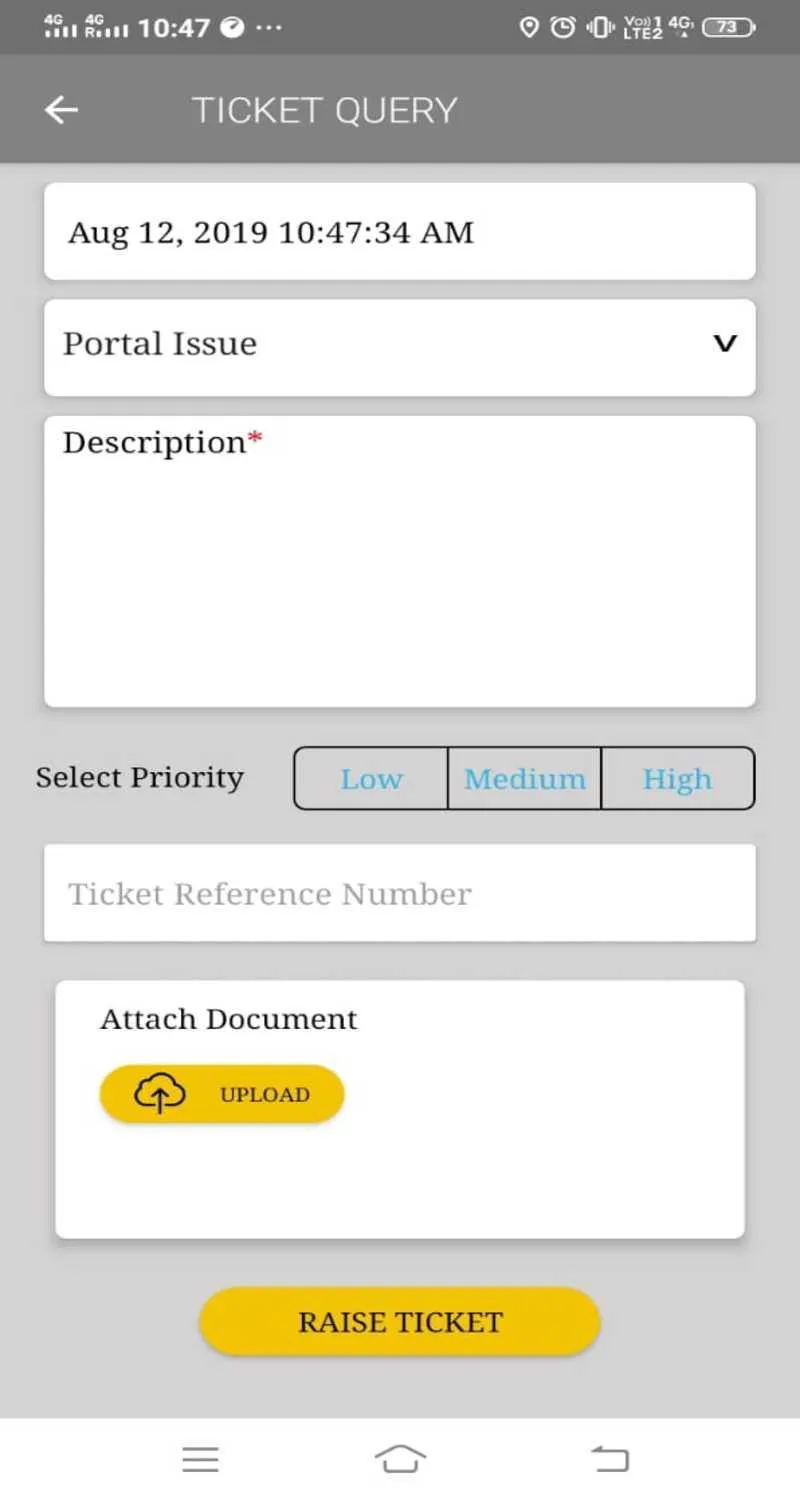Screen dimensions: 800x1500
Task: Open the Portal Issue dropdown chevron
Action: point(725,344)
